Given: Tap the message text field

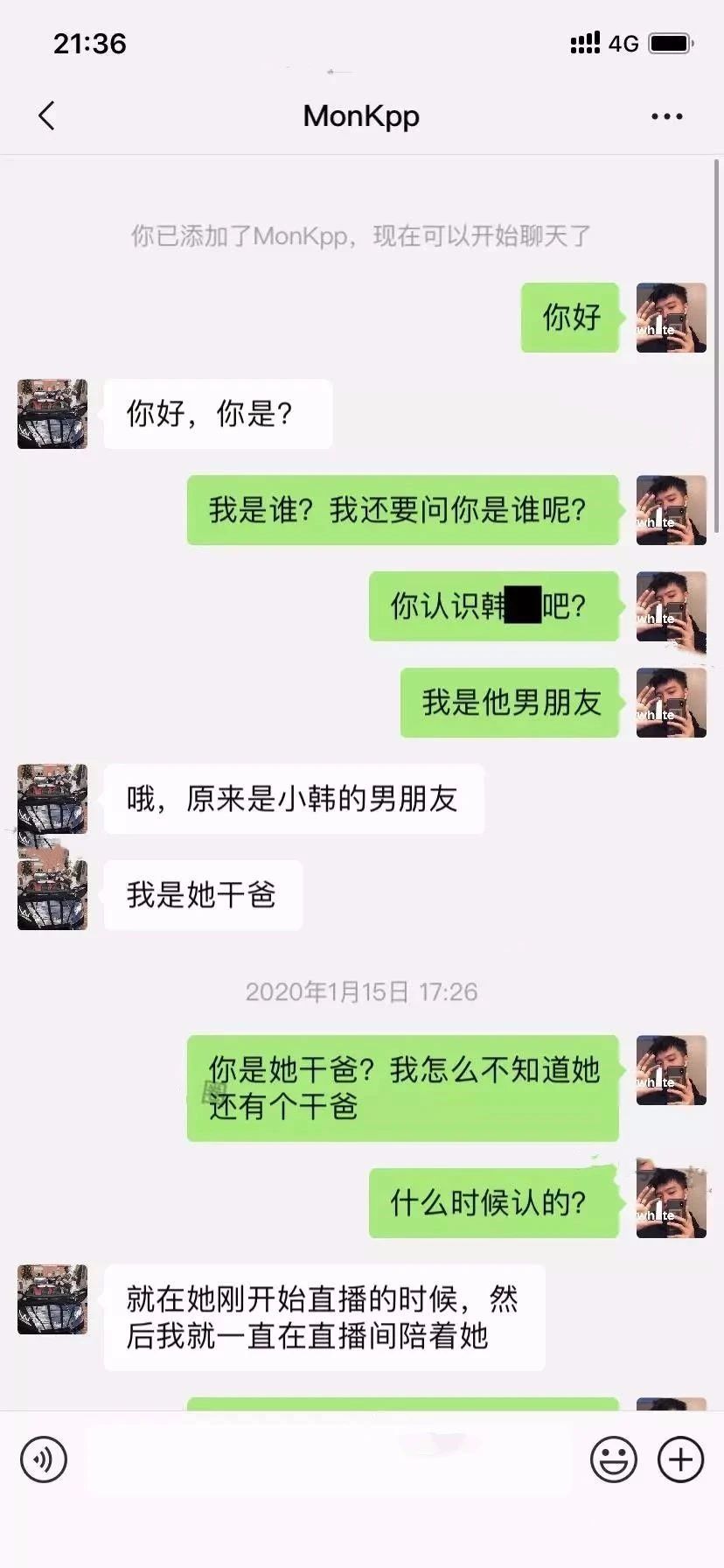Looking at the screenshot, I should [328, 1459].
